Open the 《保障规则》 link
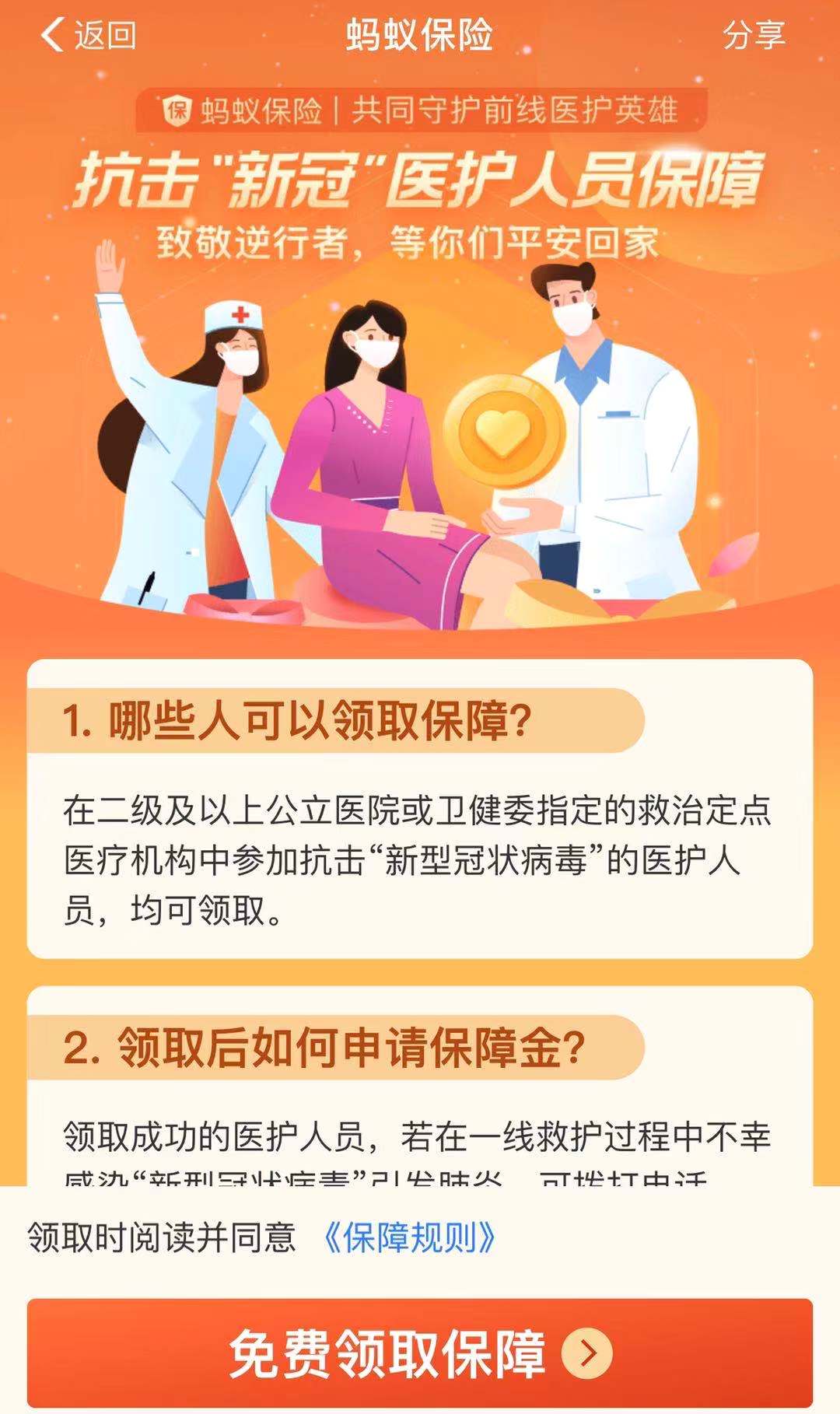The width and height of the screenshot is (840, 1414). point(409,1237)
